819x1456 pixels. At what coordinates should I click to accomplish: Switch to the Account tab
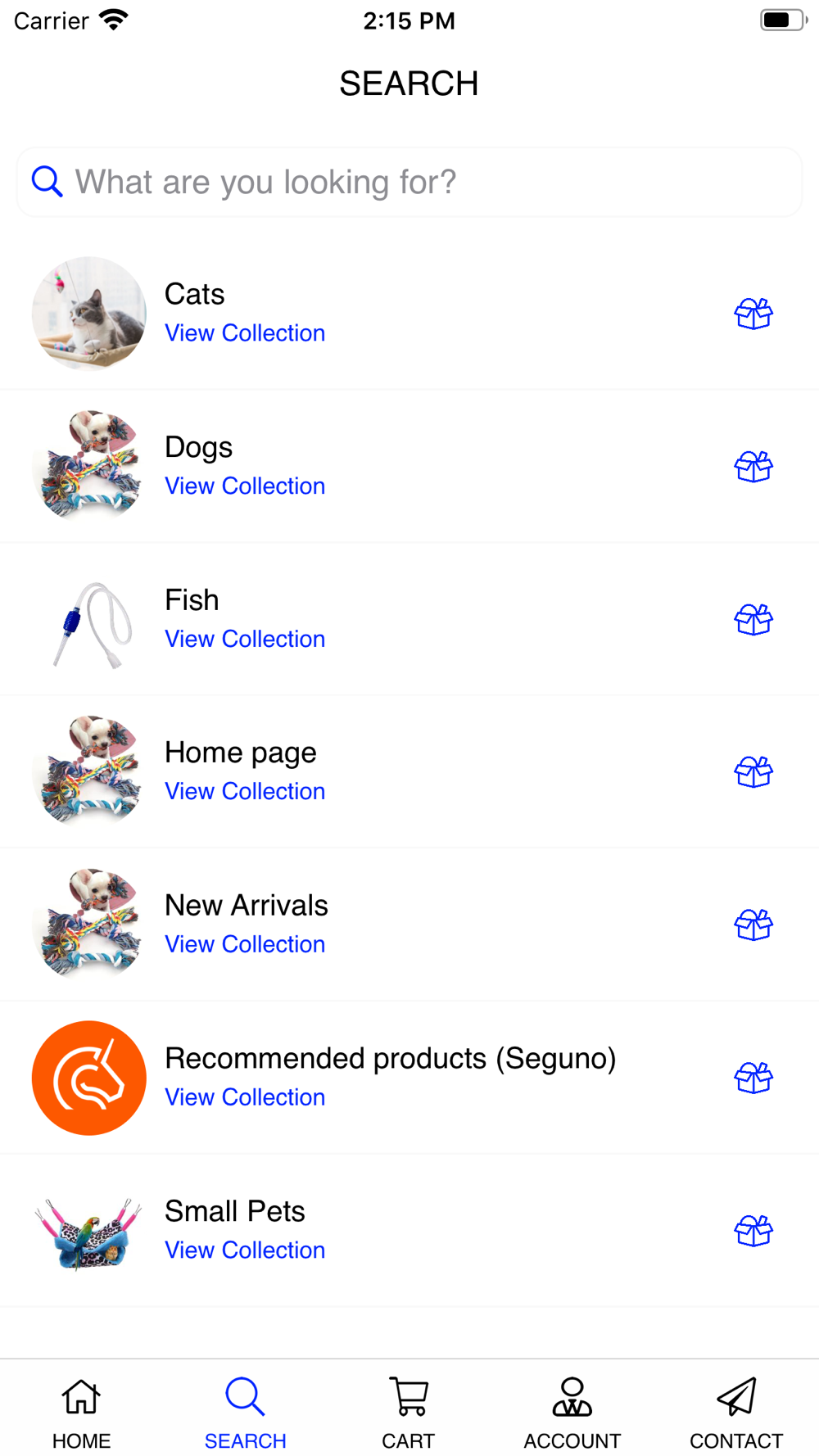click(x=572, y=1413)
